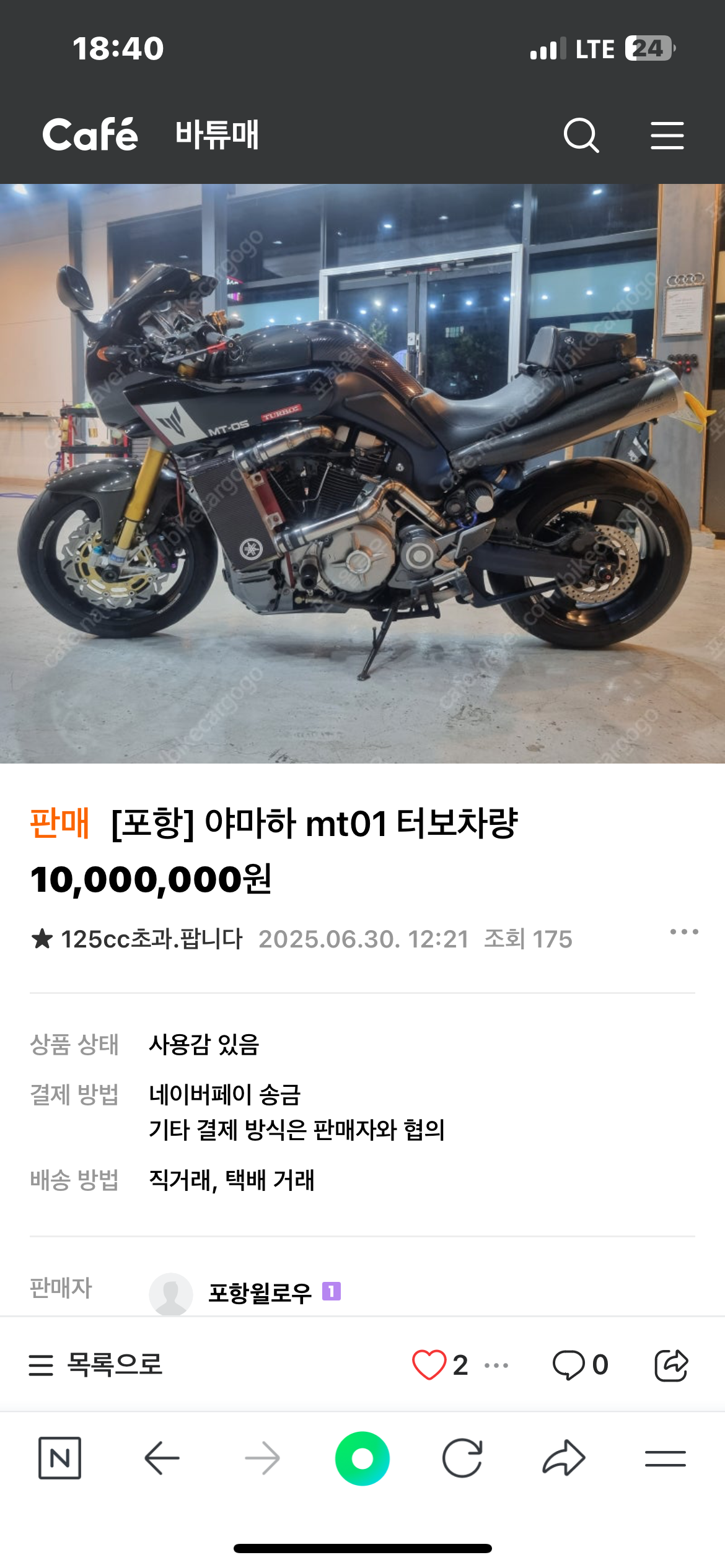The image size is (725, 1568).
Task: Open the 125cc초과.팝니다 board link
Action: click(151, 939)
